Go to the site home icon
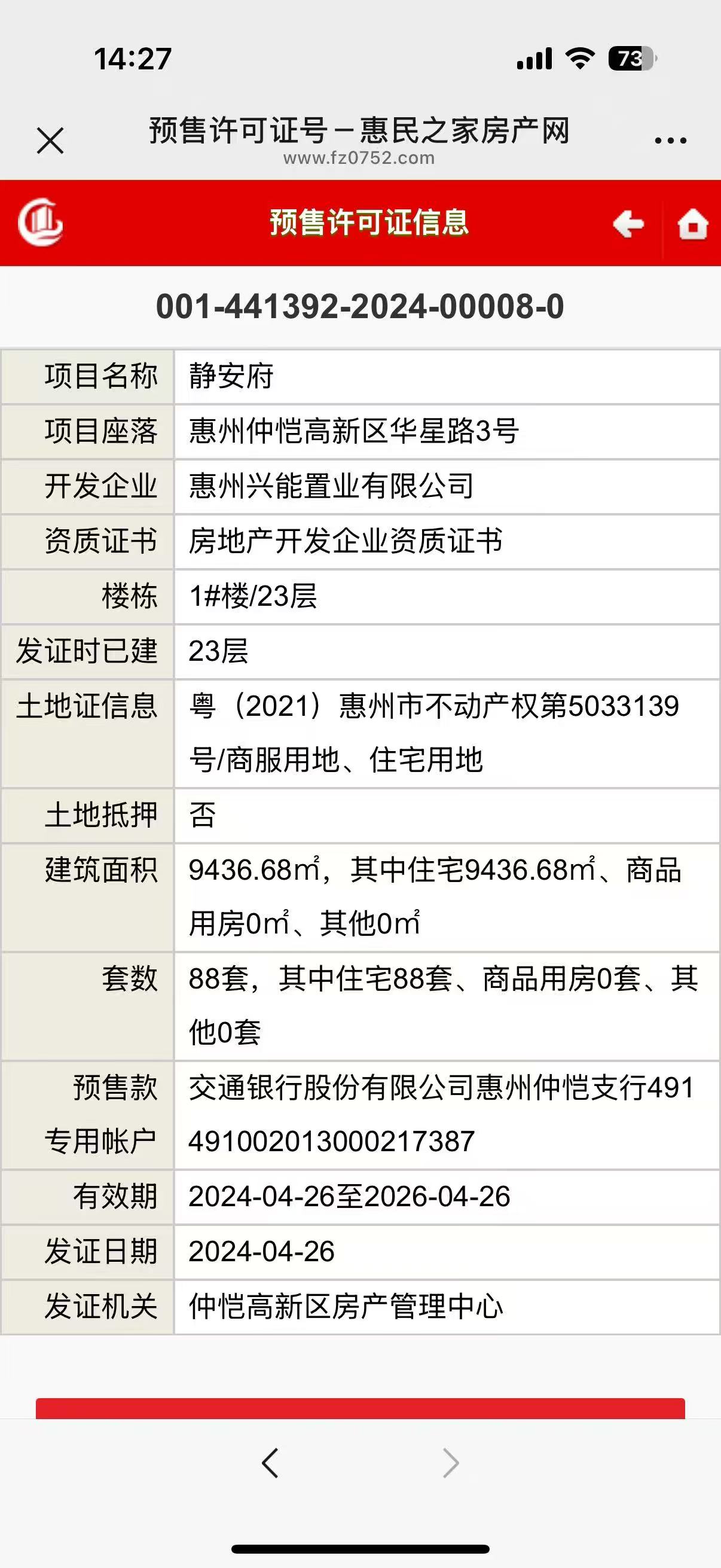721x1568 pixels. click(693, 224)
